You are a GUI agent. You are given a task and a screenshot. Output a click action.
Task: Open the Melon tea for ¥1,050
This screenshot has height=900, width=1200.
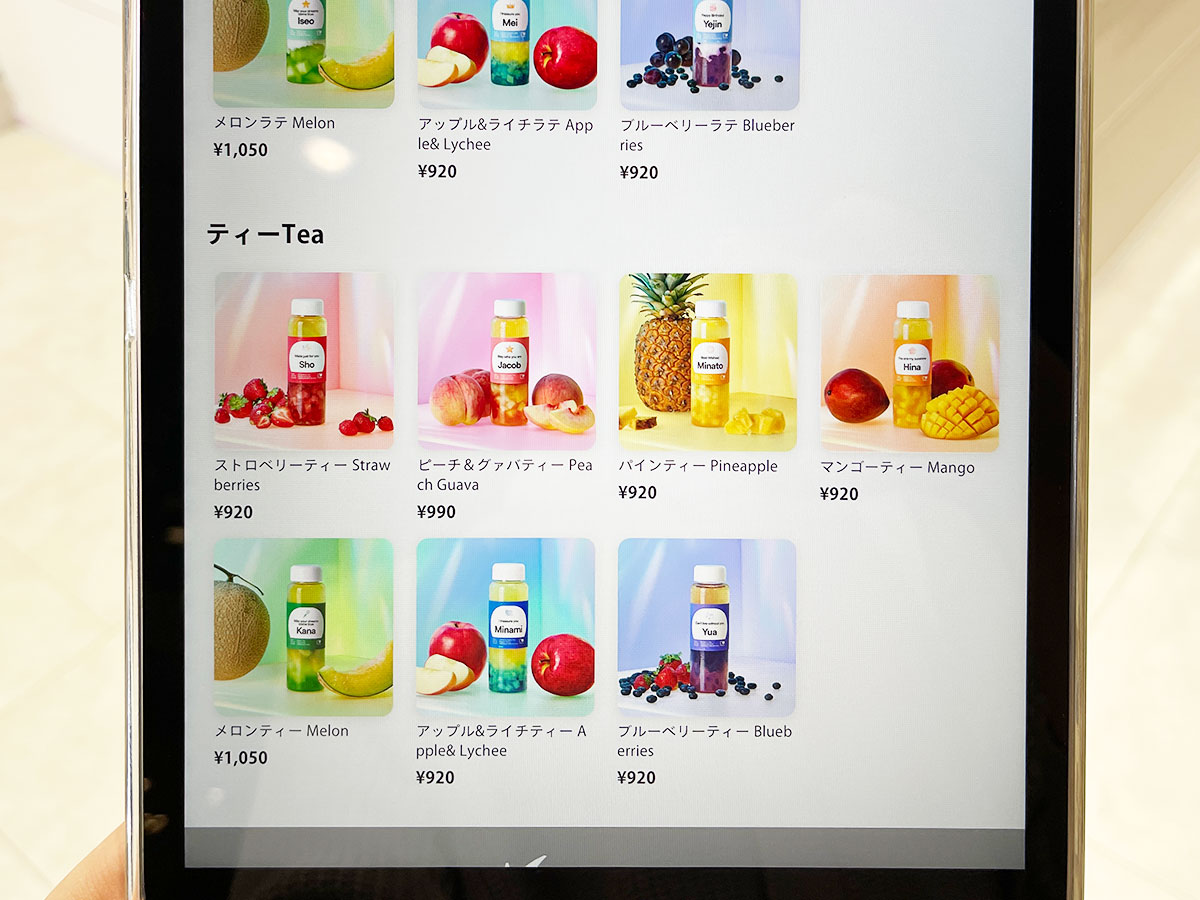pos(303,627)
